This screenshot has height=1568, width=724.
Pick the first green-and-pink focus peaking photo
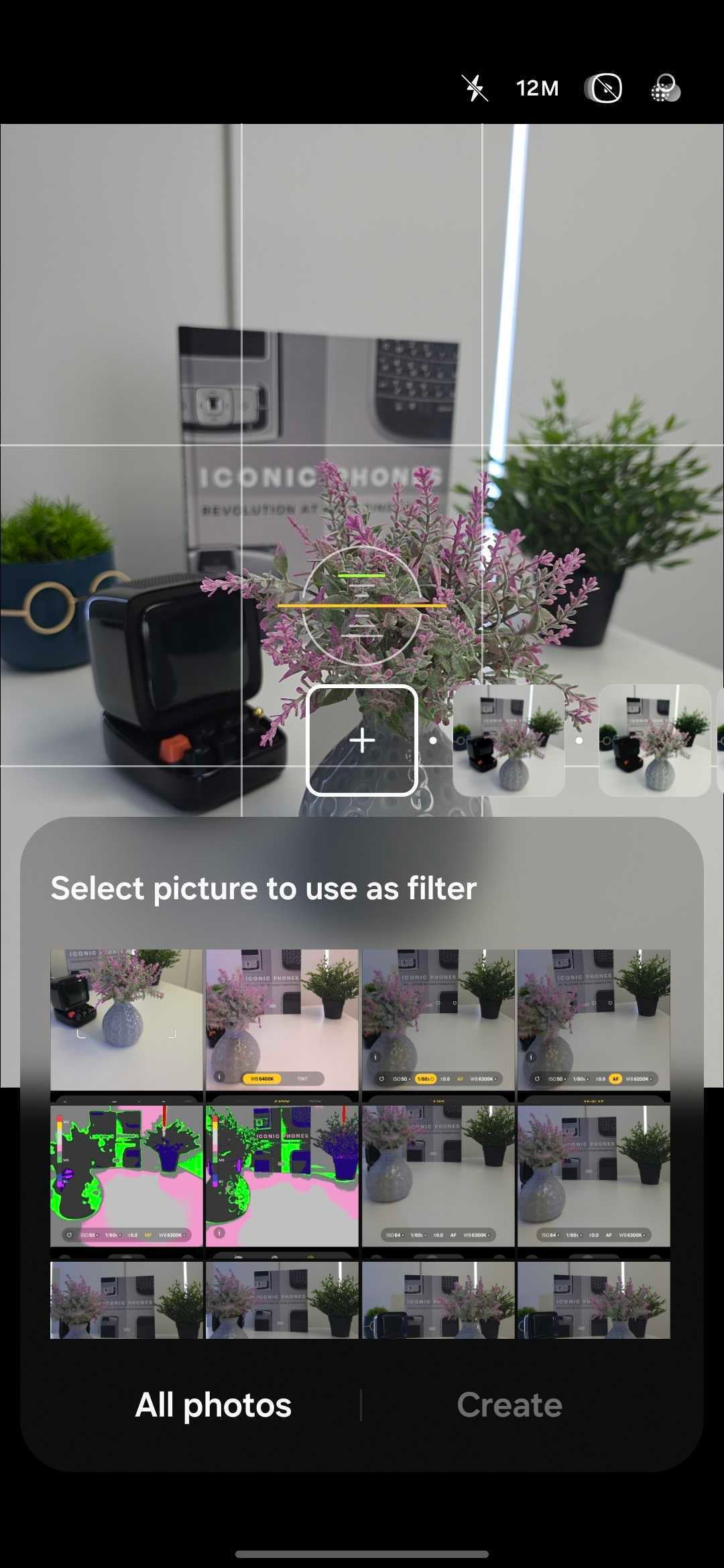click(x=127, y=1176)
